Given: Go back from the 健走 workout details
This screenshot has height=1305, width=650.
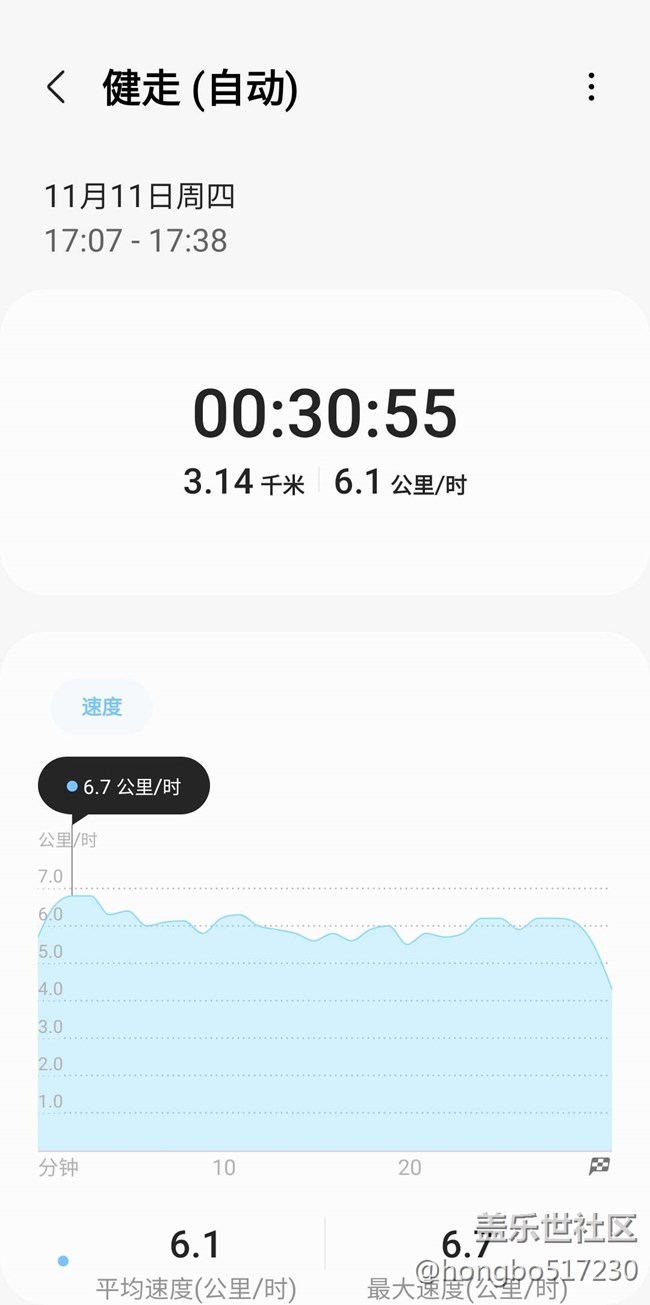Looking at the screenshot, I should point(56,88).
